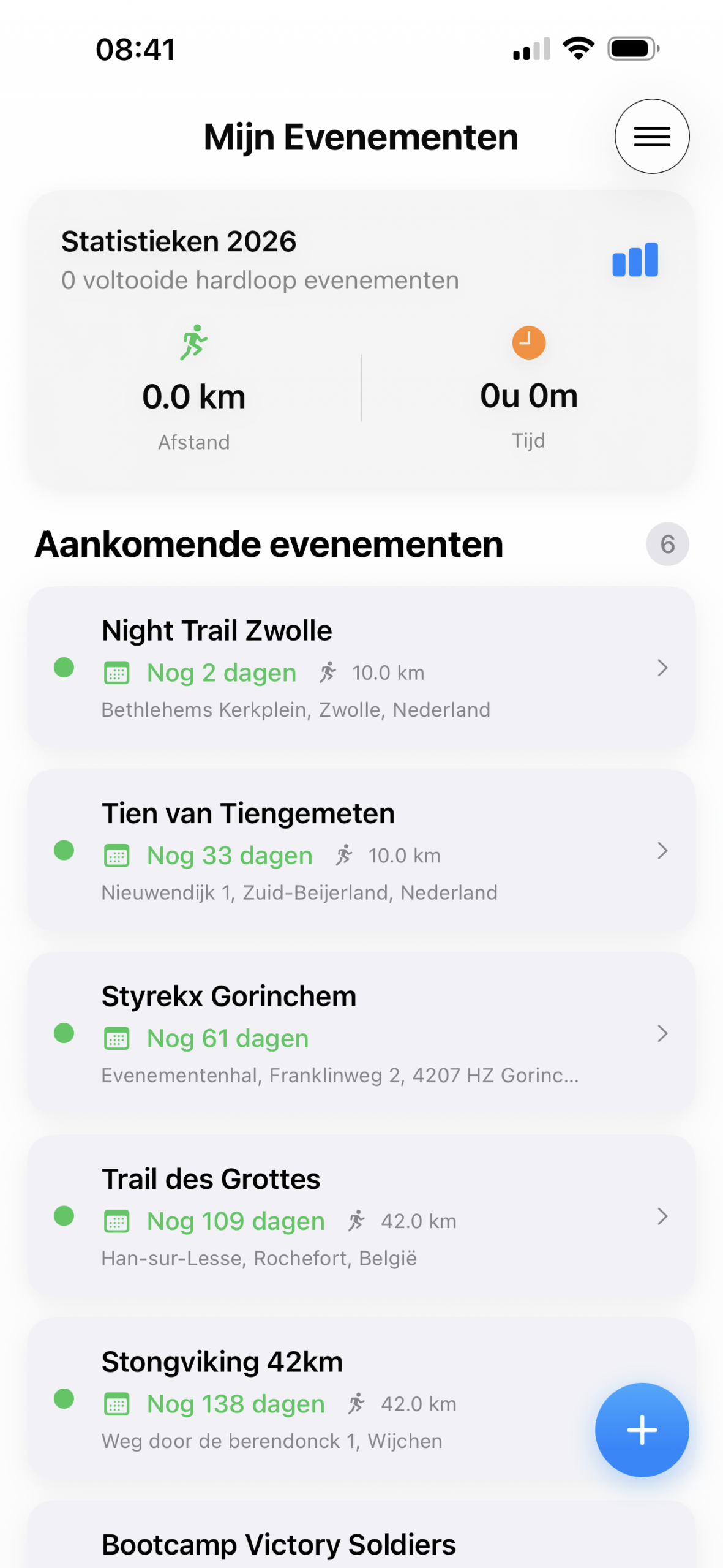Open Tien van Tiengemeten with its chevron
723x1568 pixels.
(662, 851)
